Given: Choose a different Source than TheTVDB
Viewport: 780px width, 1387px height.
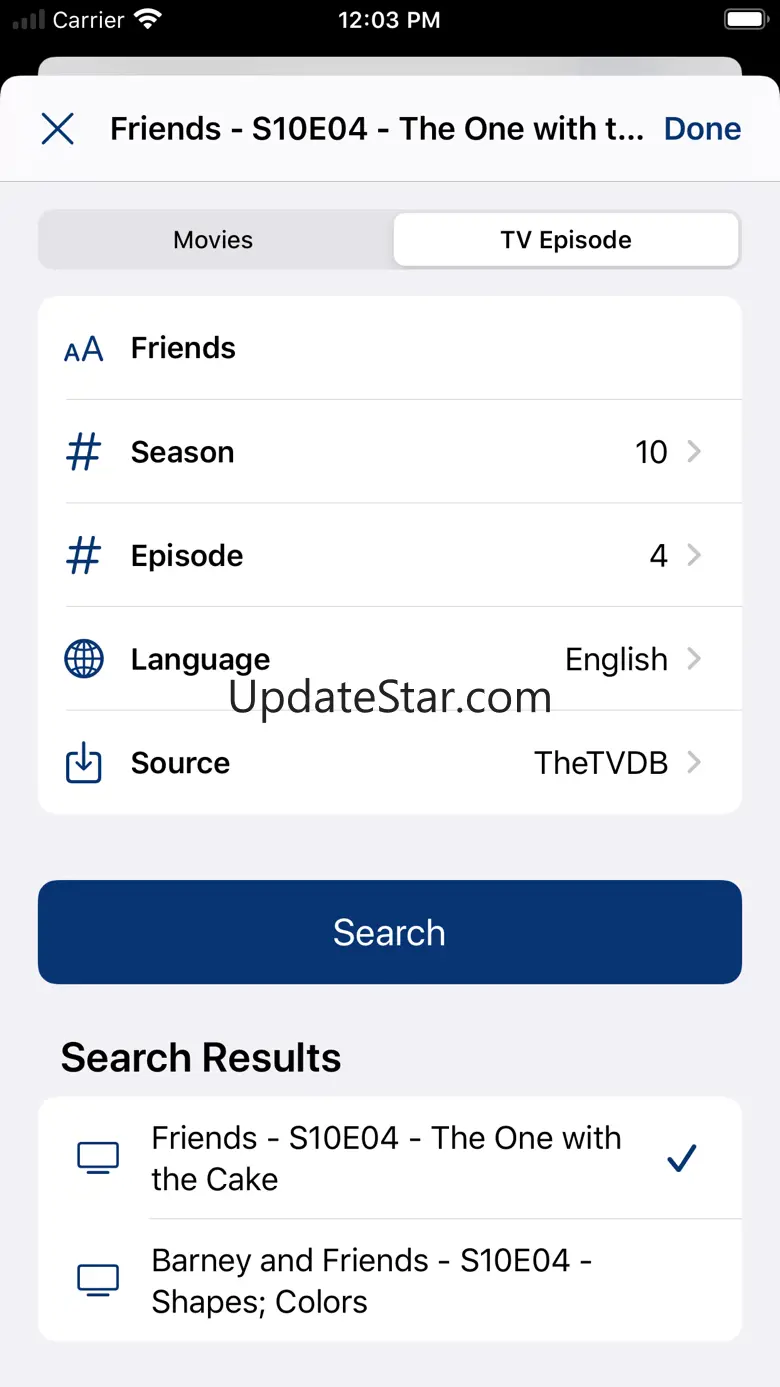Looking at the screenshot, I should coord(400,763).
